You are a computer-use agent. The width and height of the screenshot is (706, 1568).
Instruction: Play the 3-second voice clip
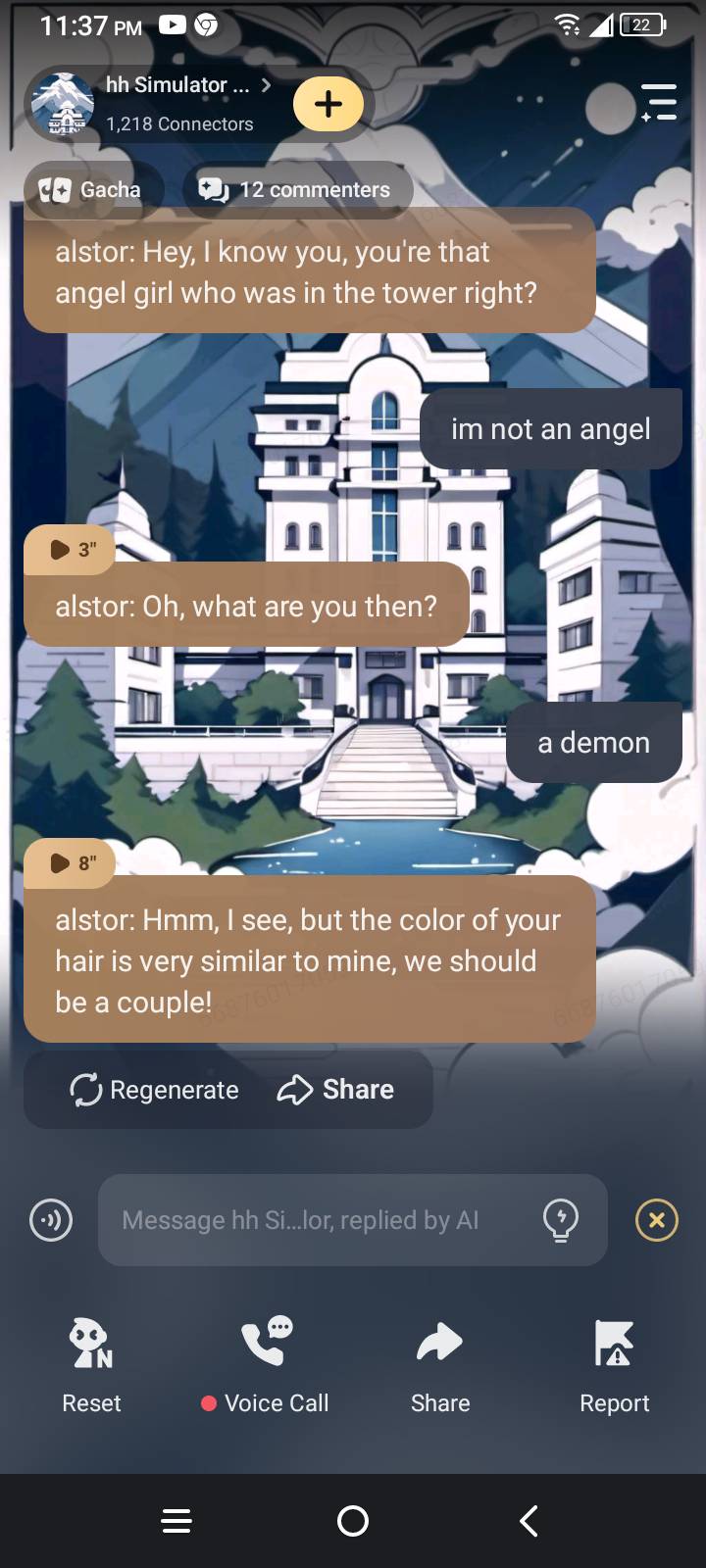click(x=71, y=550)
